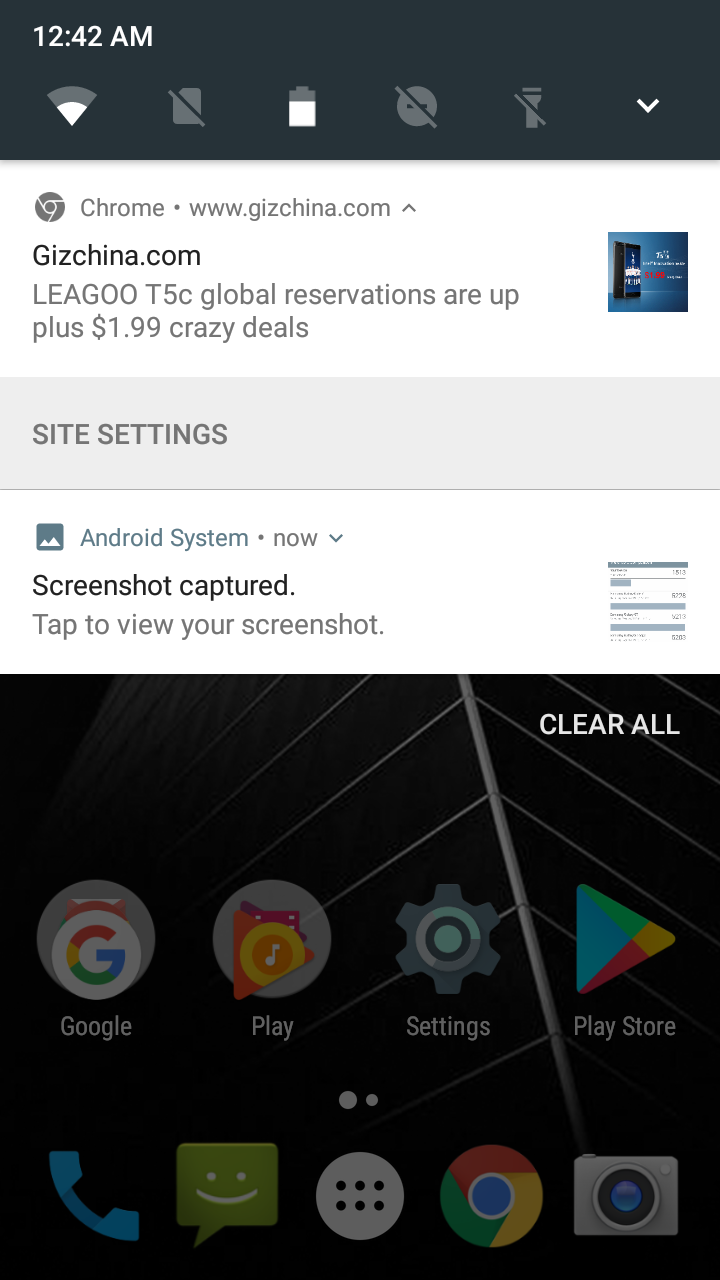Toggle the Do Not Disturb quick setting
720x1280 pixels.
[417, 106]
